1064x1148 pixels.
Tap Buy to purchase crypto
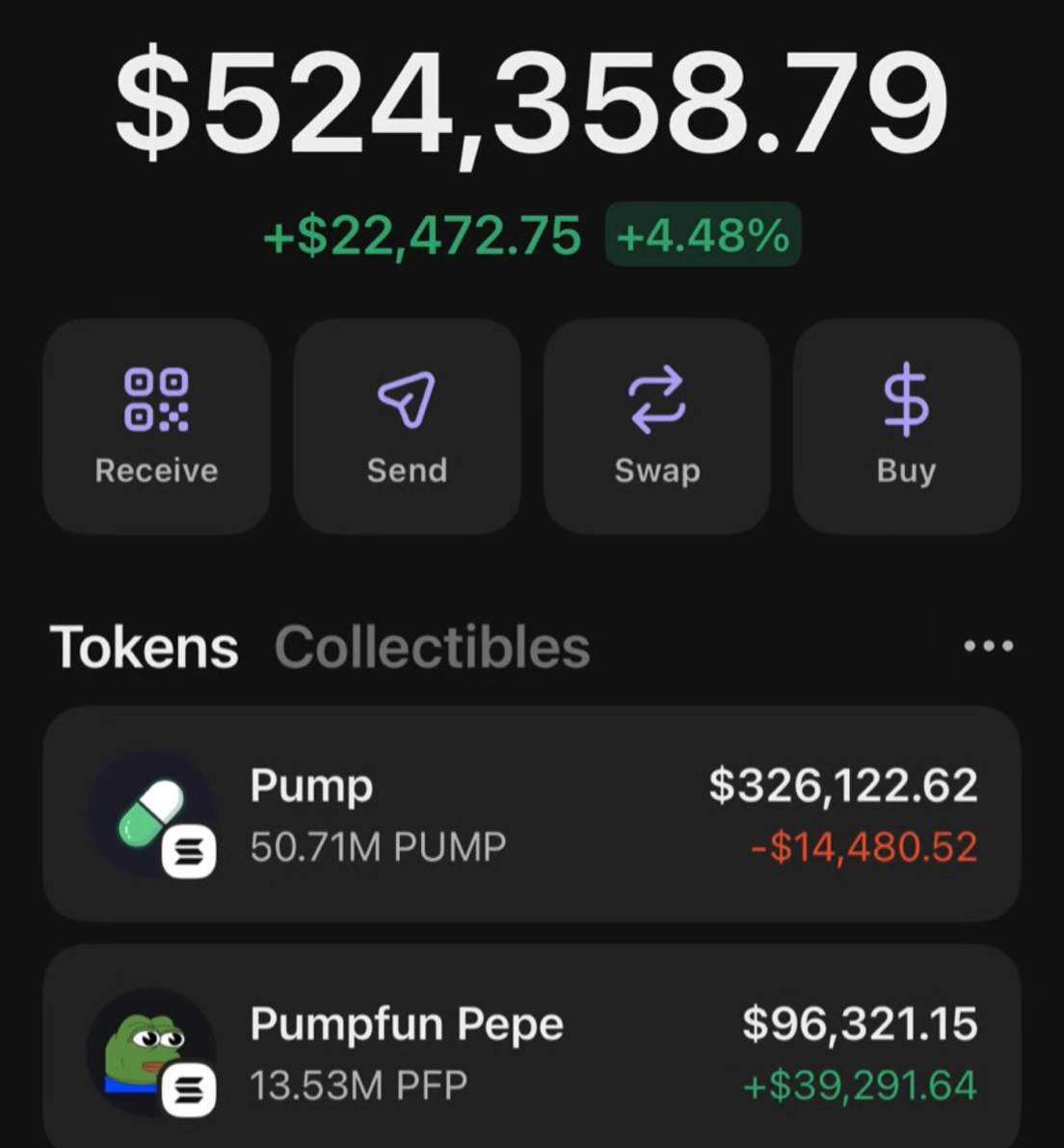pyautogui.click(x=907, y=426)
